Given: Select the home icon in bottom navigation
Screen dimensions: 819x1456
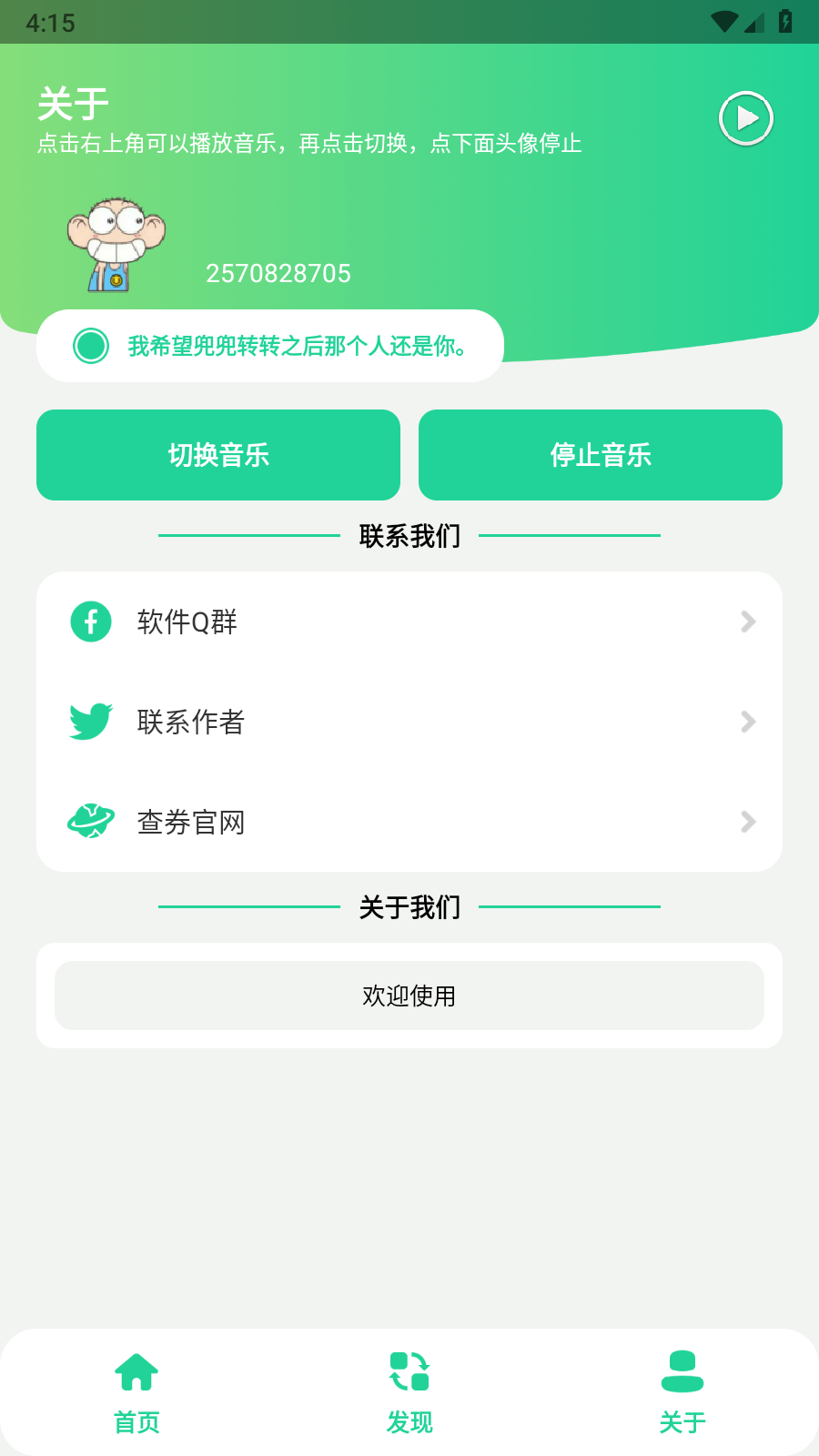Looking at the screenshot, I should 136,1370.
